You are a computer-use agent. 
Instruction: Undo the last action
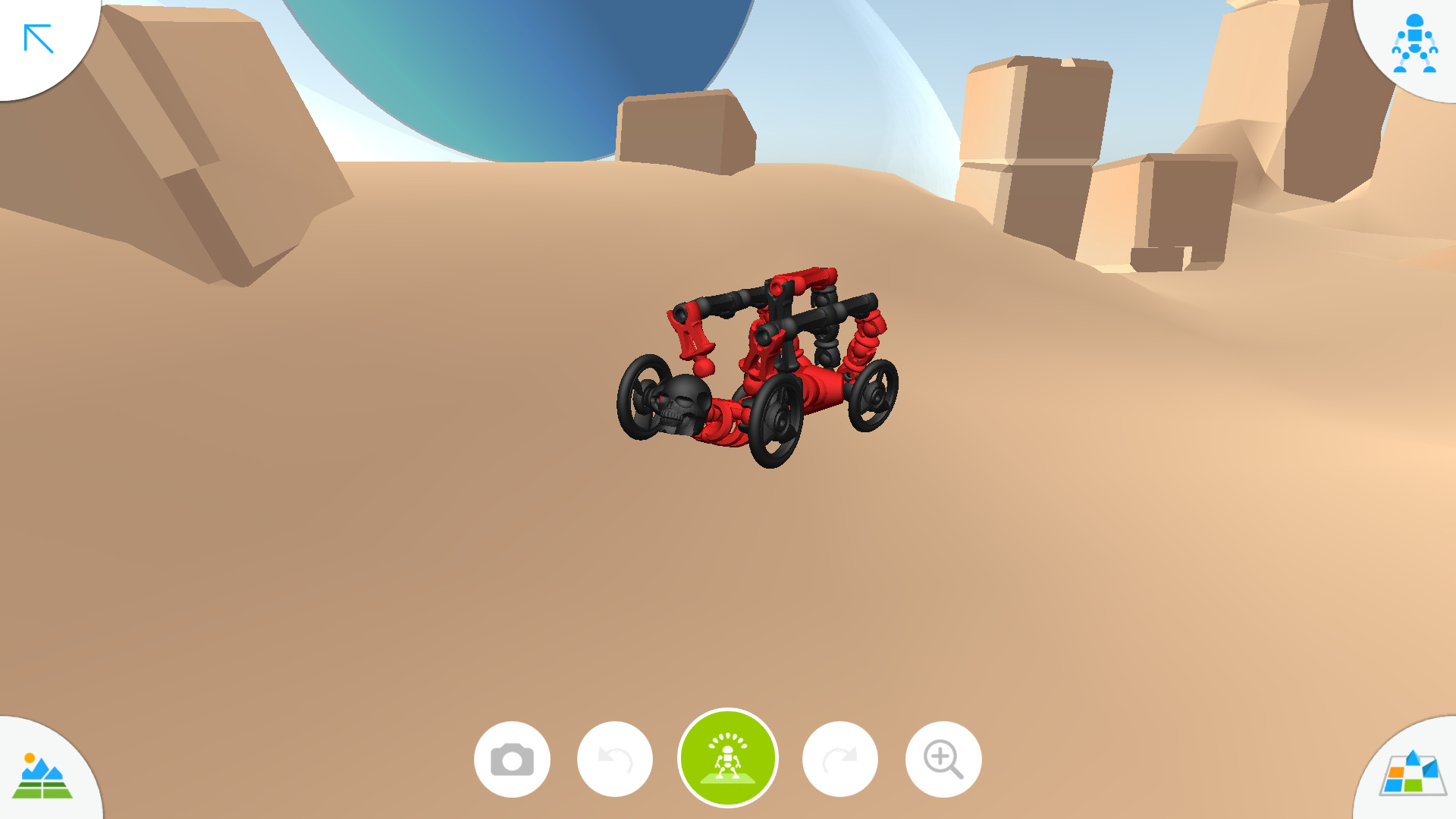[615, 759]
